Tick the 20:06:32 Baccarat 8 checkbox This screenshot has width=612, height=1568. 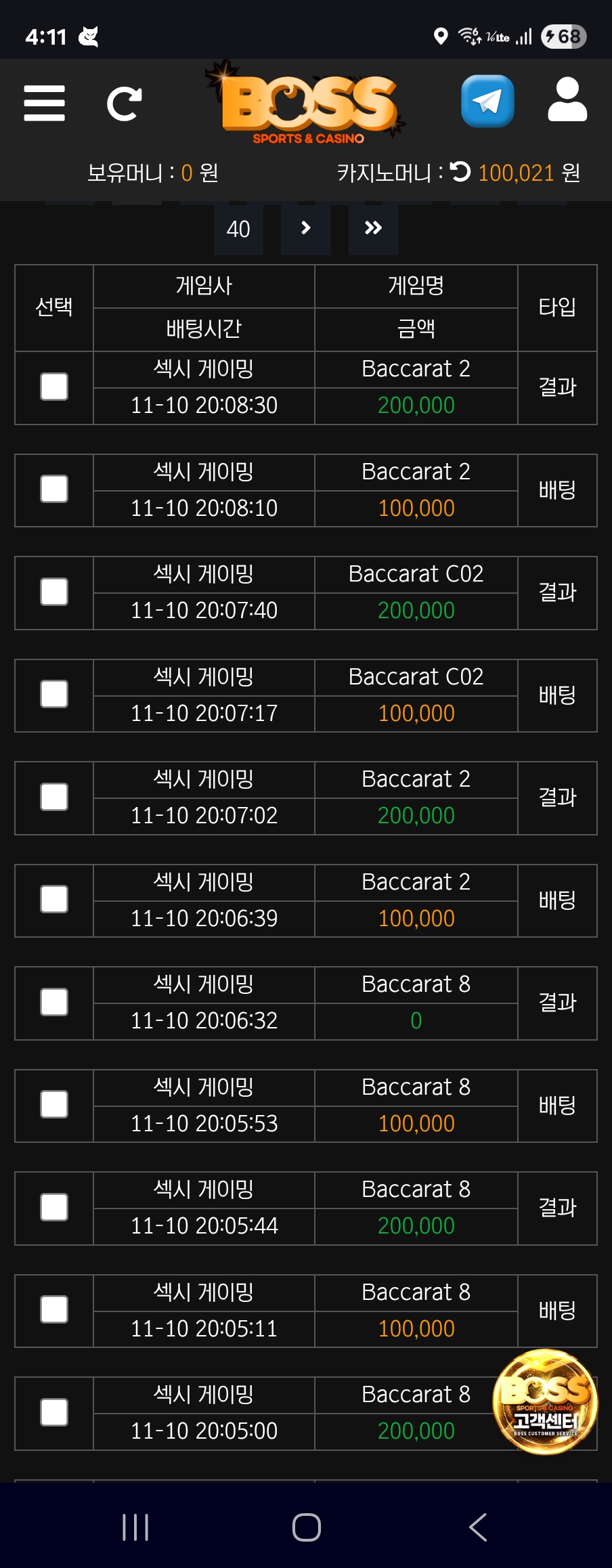tap(54, 1002)
